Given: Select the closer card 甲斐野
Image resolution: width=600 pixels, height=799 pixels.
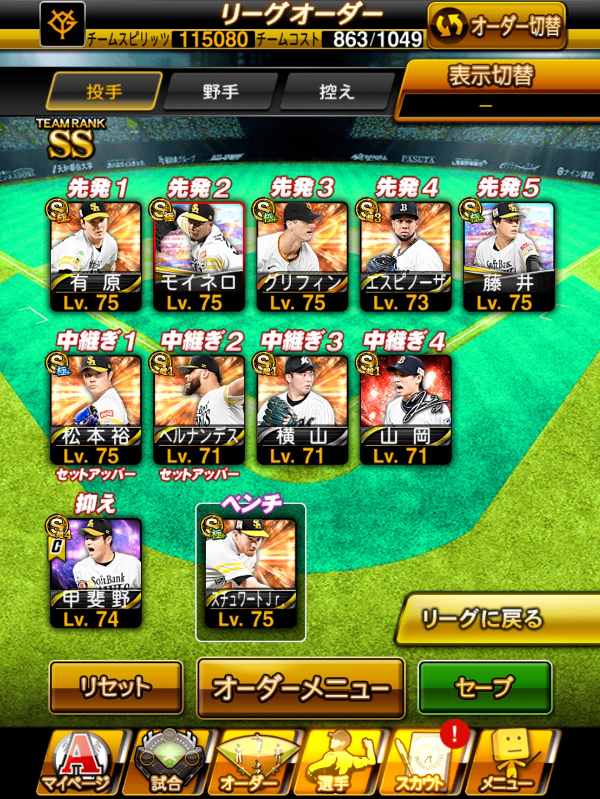Looking at the screenshot, I should click(x=95, y=573).
